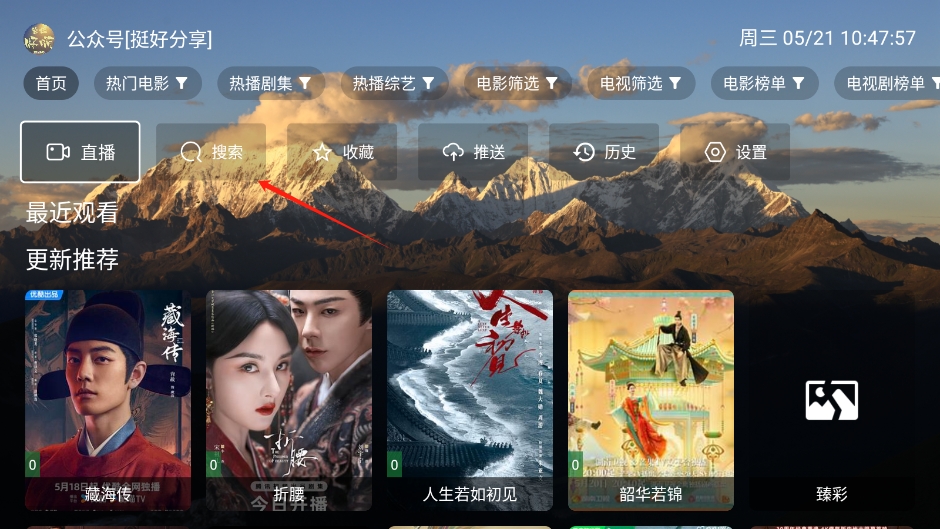Open the 电影榜单 tab
The image size is (940, 529).
tap(764, 84)
